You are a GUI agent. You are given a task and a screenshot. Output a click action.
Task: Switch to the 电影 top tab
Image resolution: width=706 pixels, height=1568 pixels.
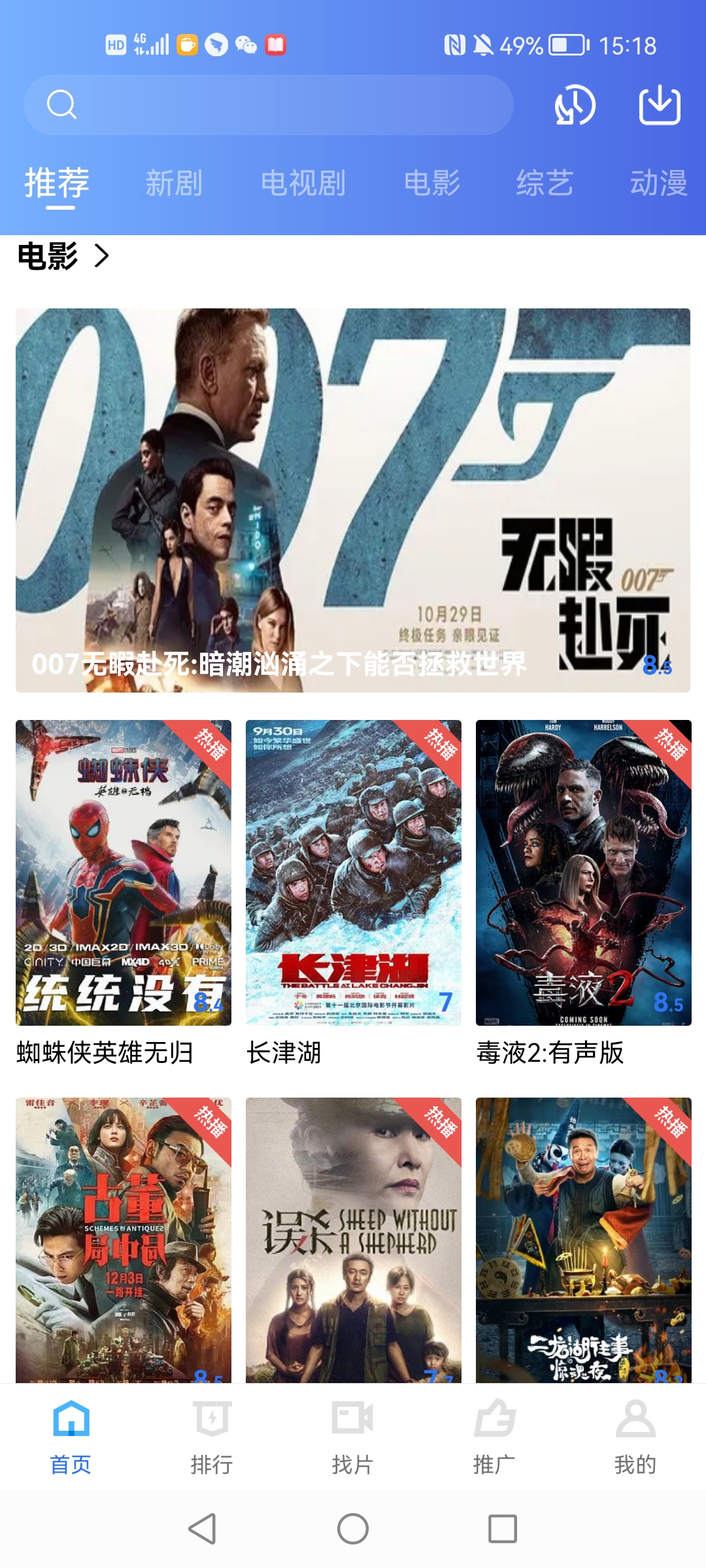point(431,183)
